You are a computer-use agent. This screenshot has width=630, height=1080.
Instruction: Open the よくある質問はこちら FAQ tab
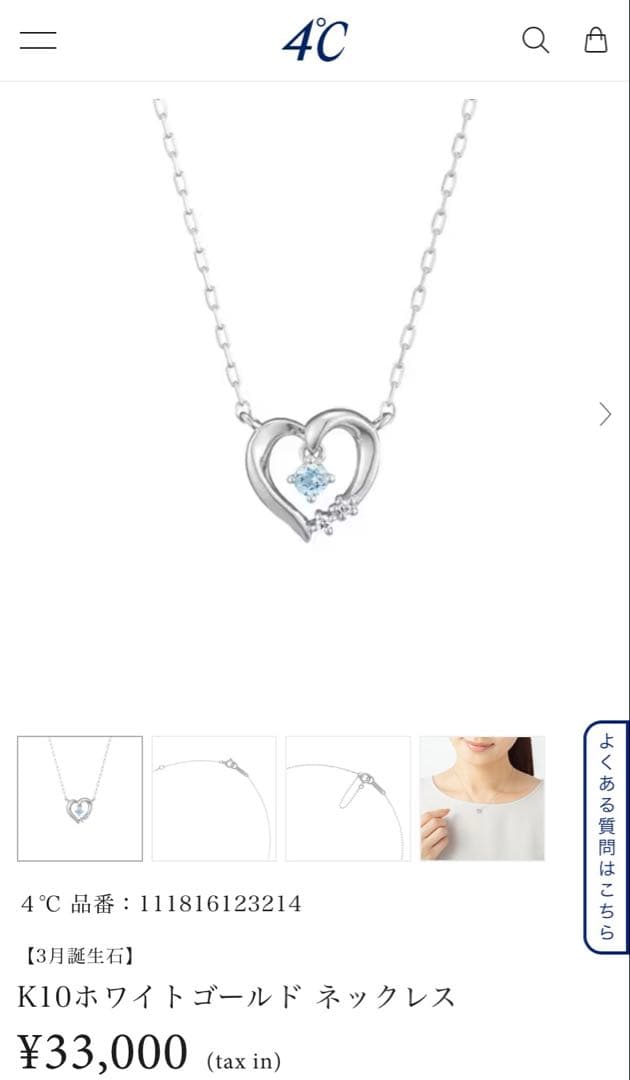tap(606, 836)
